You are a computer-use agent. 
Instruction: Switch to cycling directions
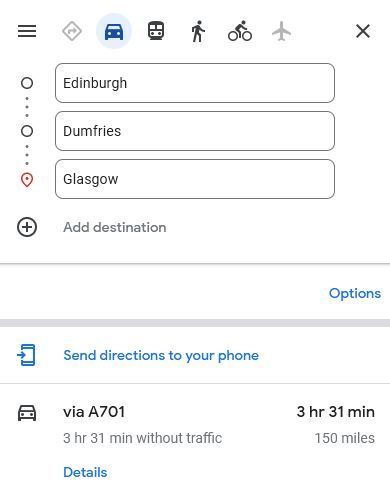tap(240, 31)
